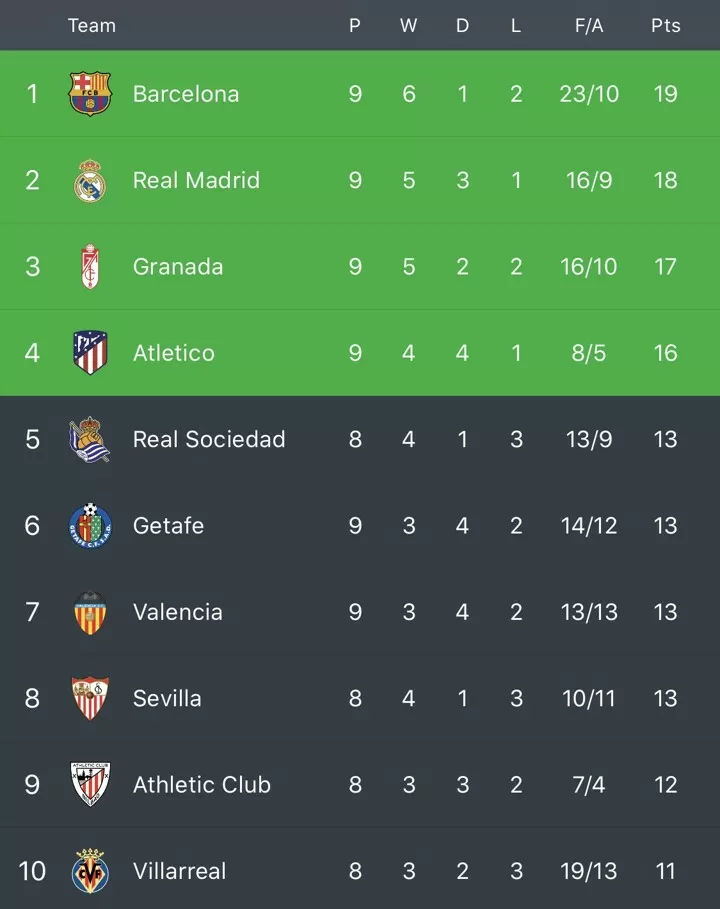This screenshot has height=909, width=720.
Task: Click the Barcelona club crest
Action: pos(91,93)
